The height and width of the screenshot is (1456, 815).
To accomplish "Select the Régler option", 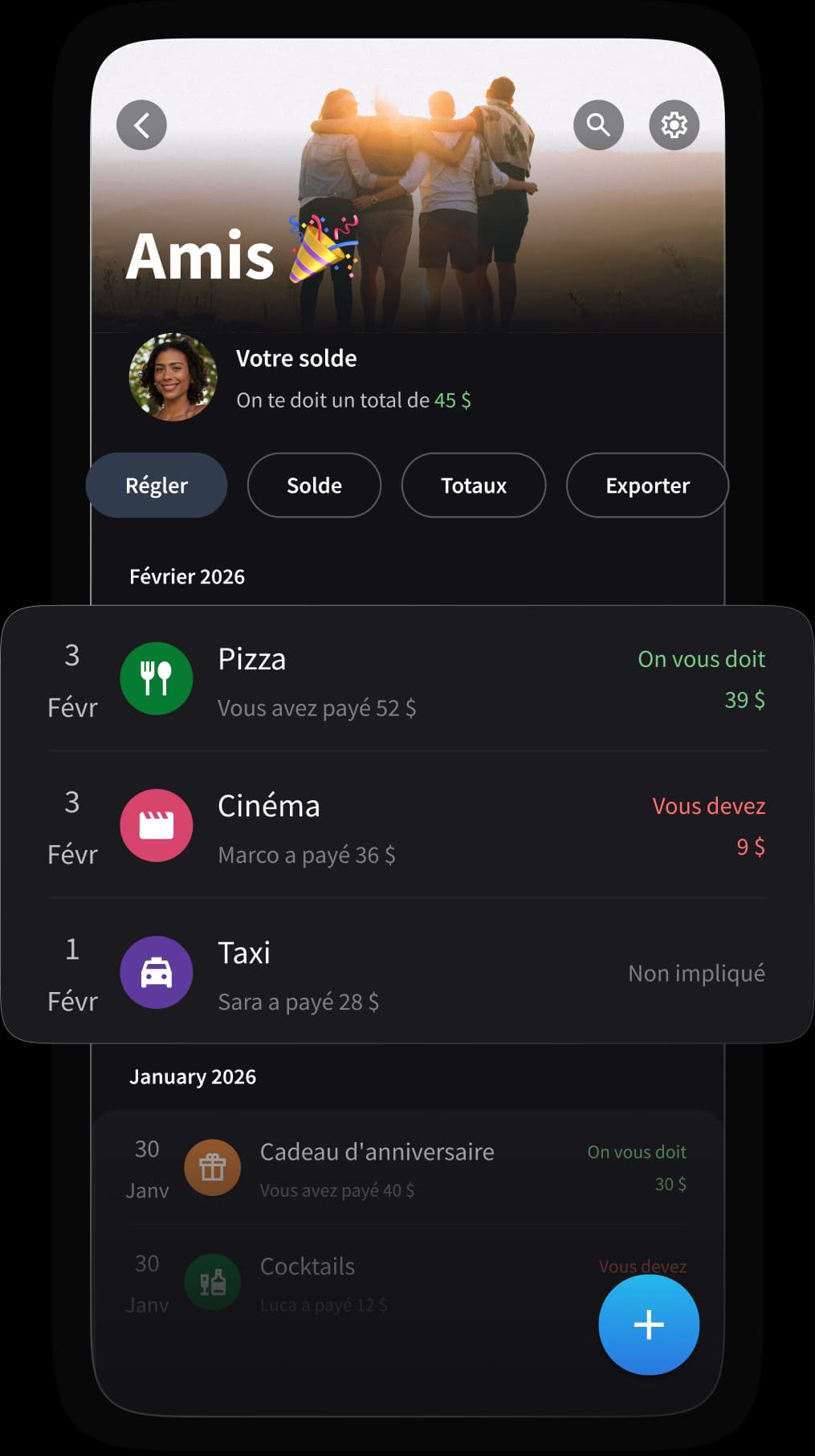I will 156,485.
